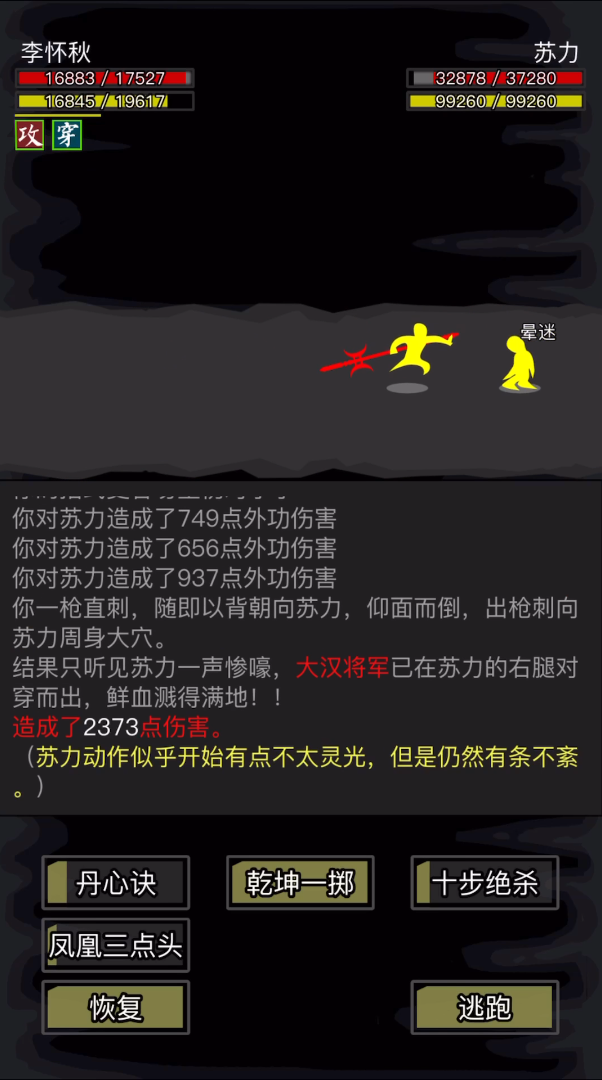Screen dimensions: 602x1080
Task: Use the 丹心诀 skill
Action: pyautogui.click(x=115, y=883)
